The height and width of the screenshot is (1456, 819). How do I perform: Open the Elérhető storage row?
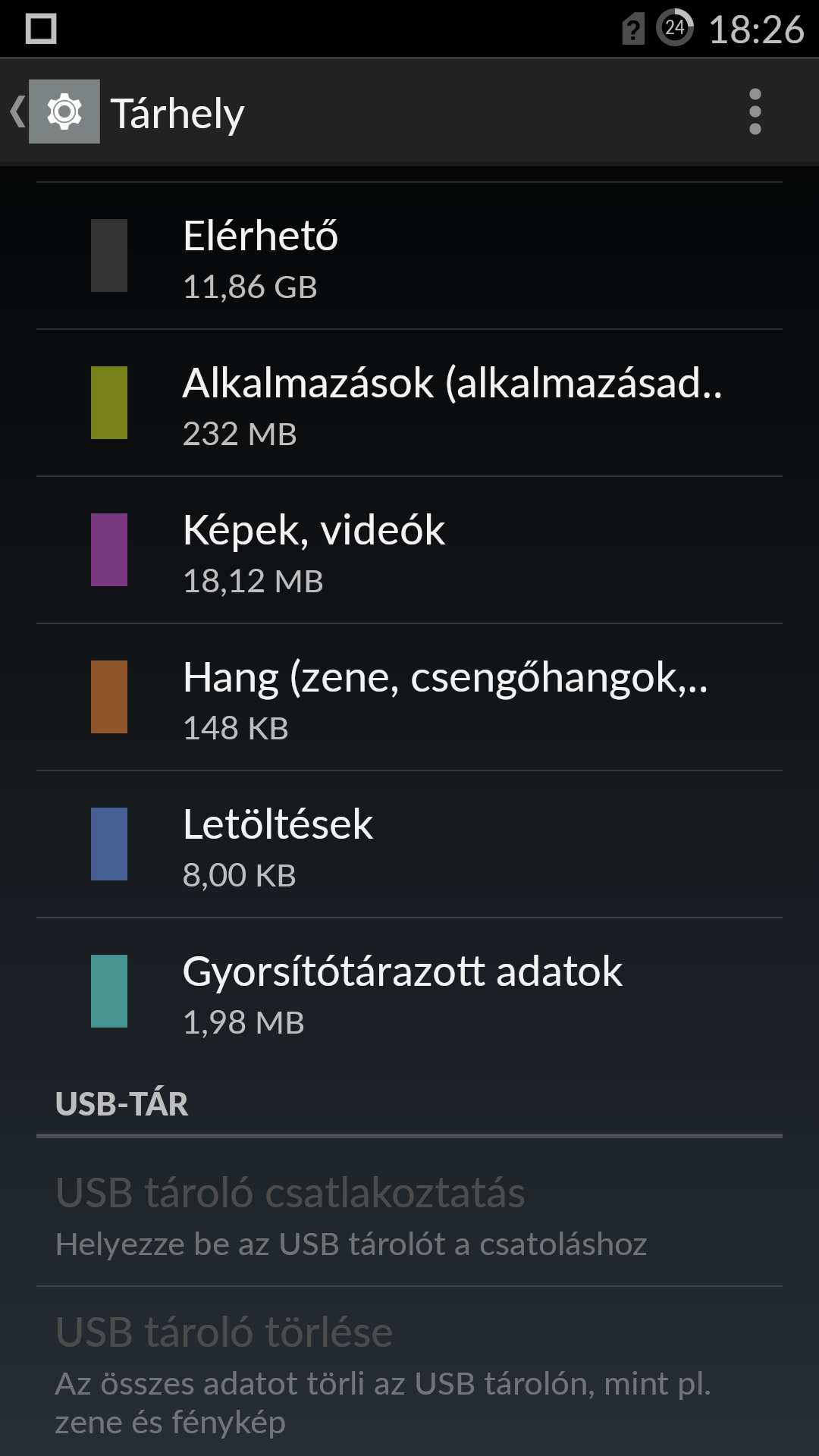tap(409, 256)
